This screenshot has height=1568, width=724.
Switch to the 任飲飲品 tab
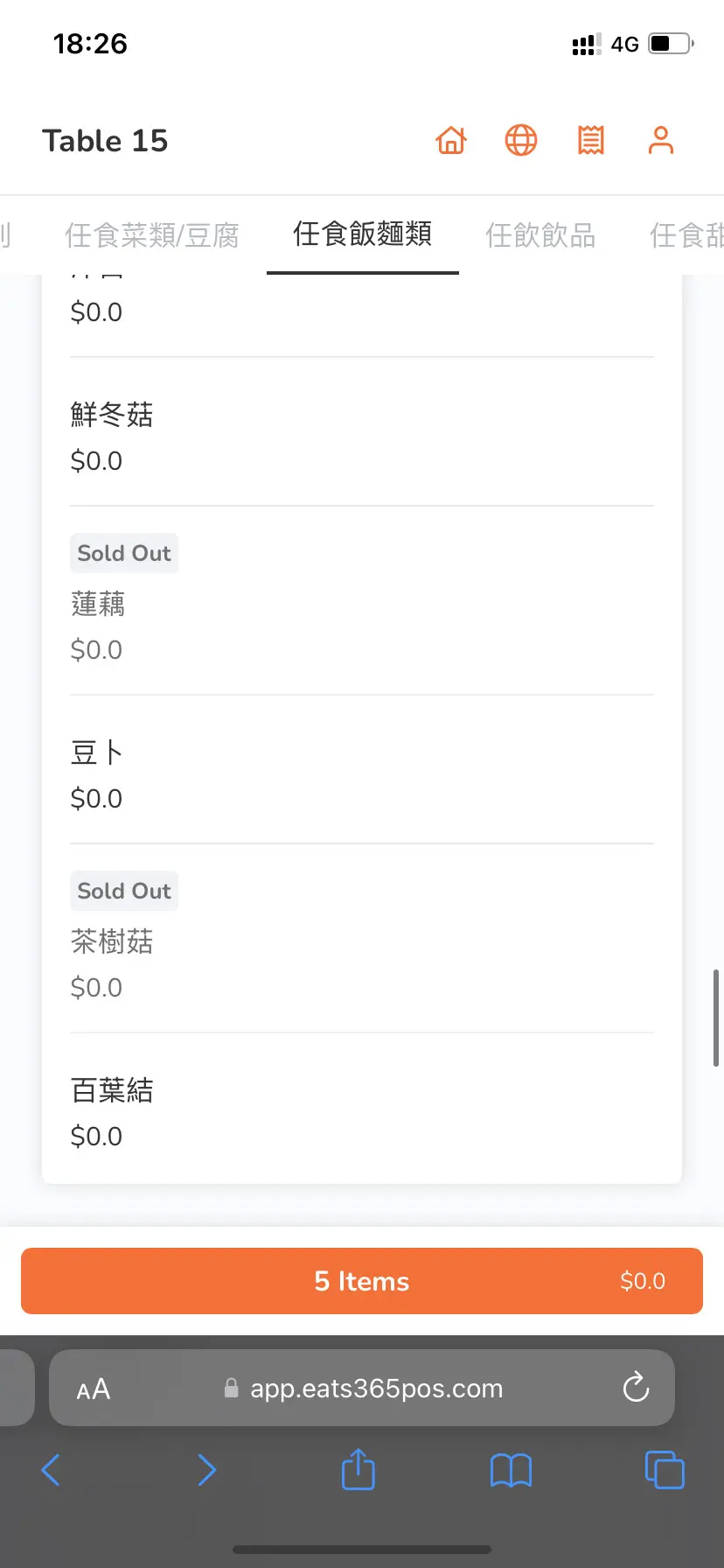coord(540,234)
